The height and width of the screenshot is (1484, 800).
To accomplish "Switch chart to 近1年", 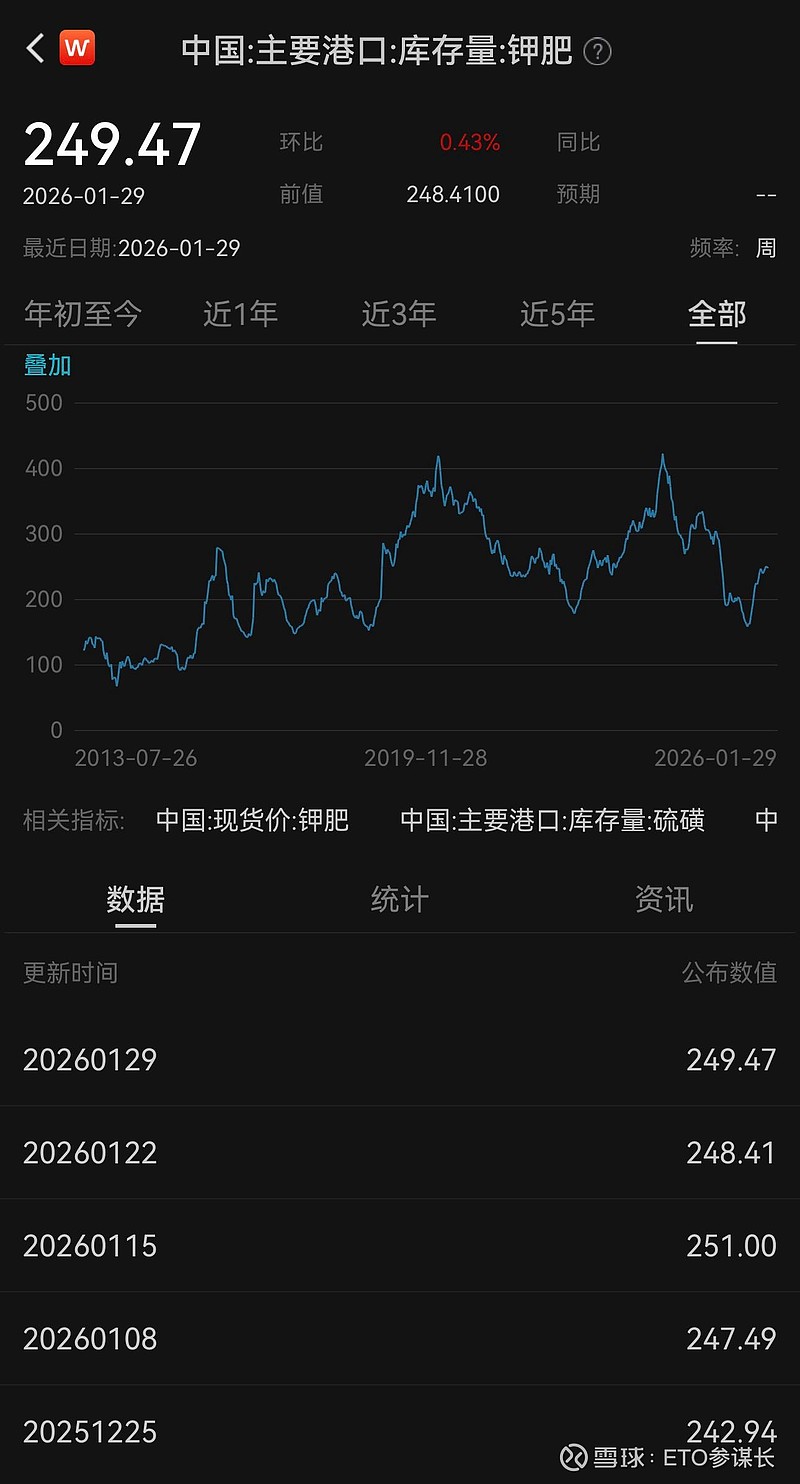I will (240, 314).
